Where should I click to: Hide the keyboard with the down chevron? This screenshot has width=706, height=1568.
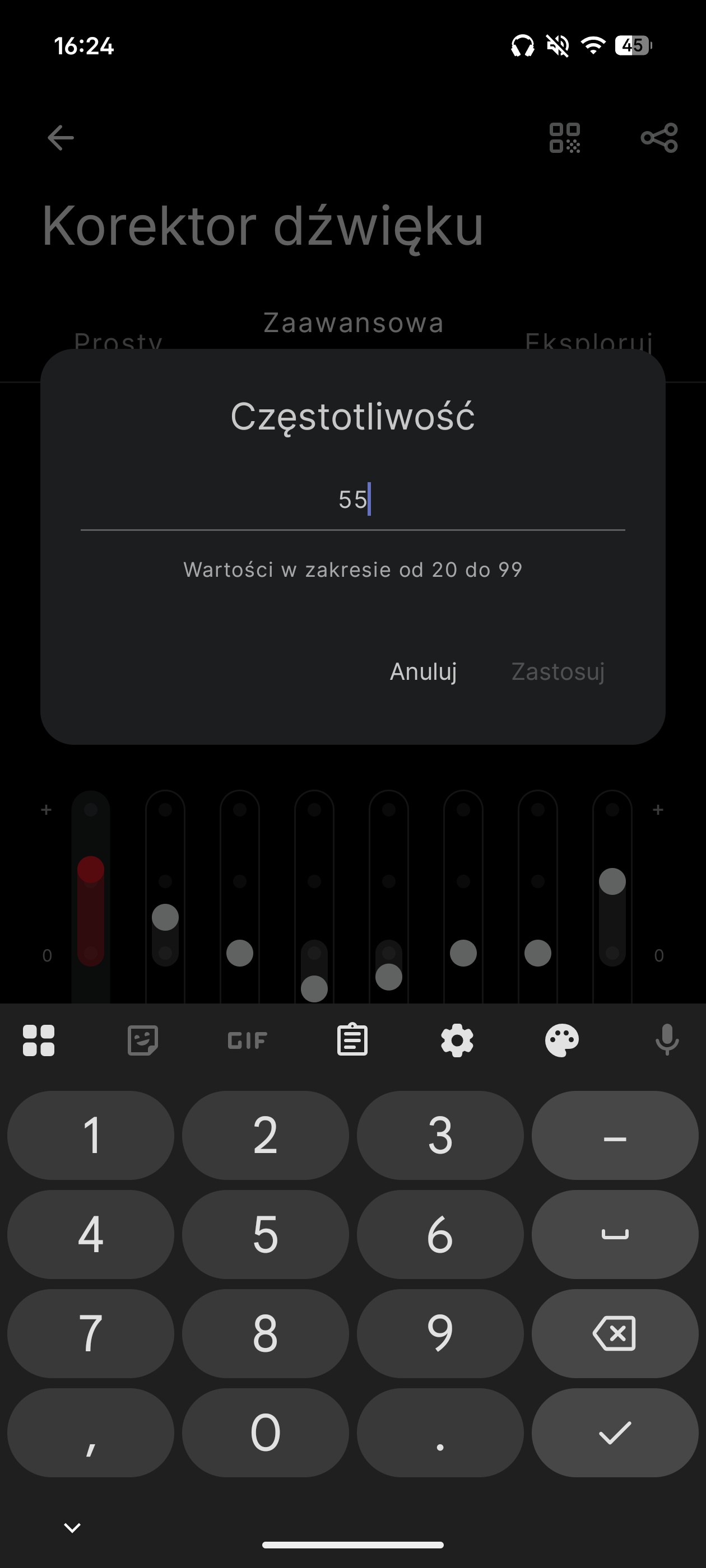point(72,1527)
